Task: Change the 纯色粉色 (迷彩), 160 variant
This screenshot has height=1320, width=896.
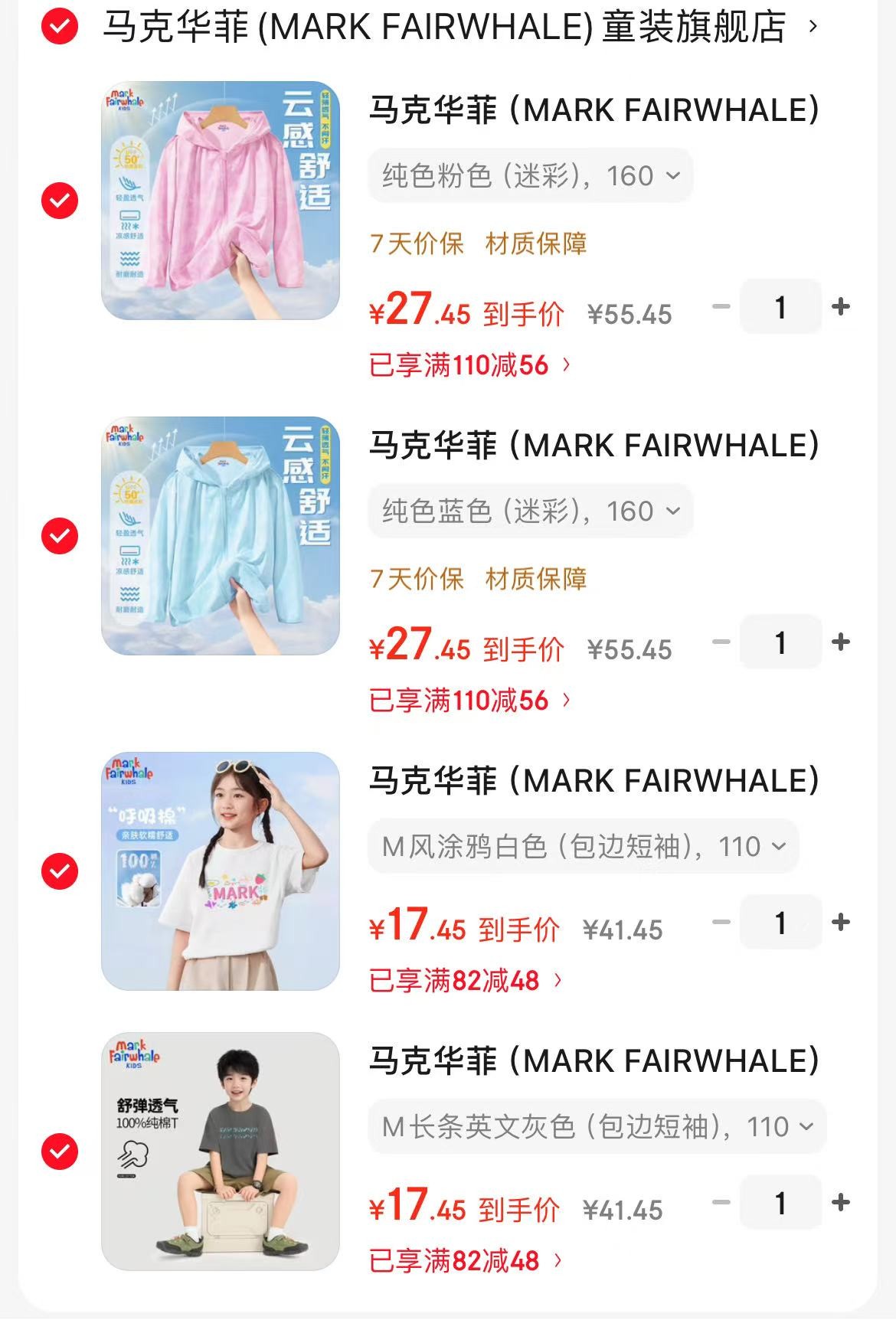Action: click(531, 176)
